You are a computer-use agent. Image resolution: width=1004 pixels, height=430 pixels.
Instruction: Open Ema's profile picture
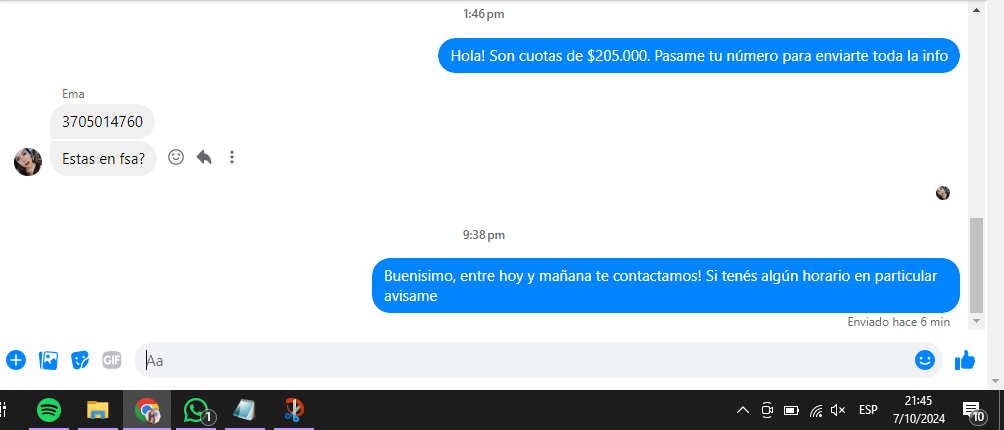point(28,161)
